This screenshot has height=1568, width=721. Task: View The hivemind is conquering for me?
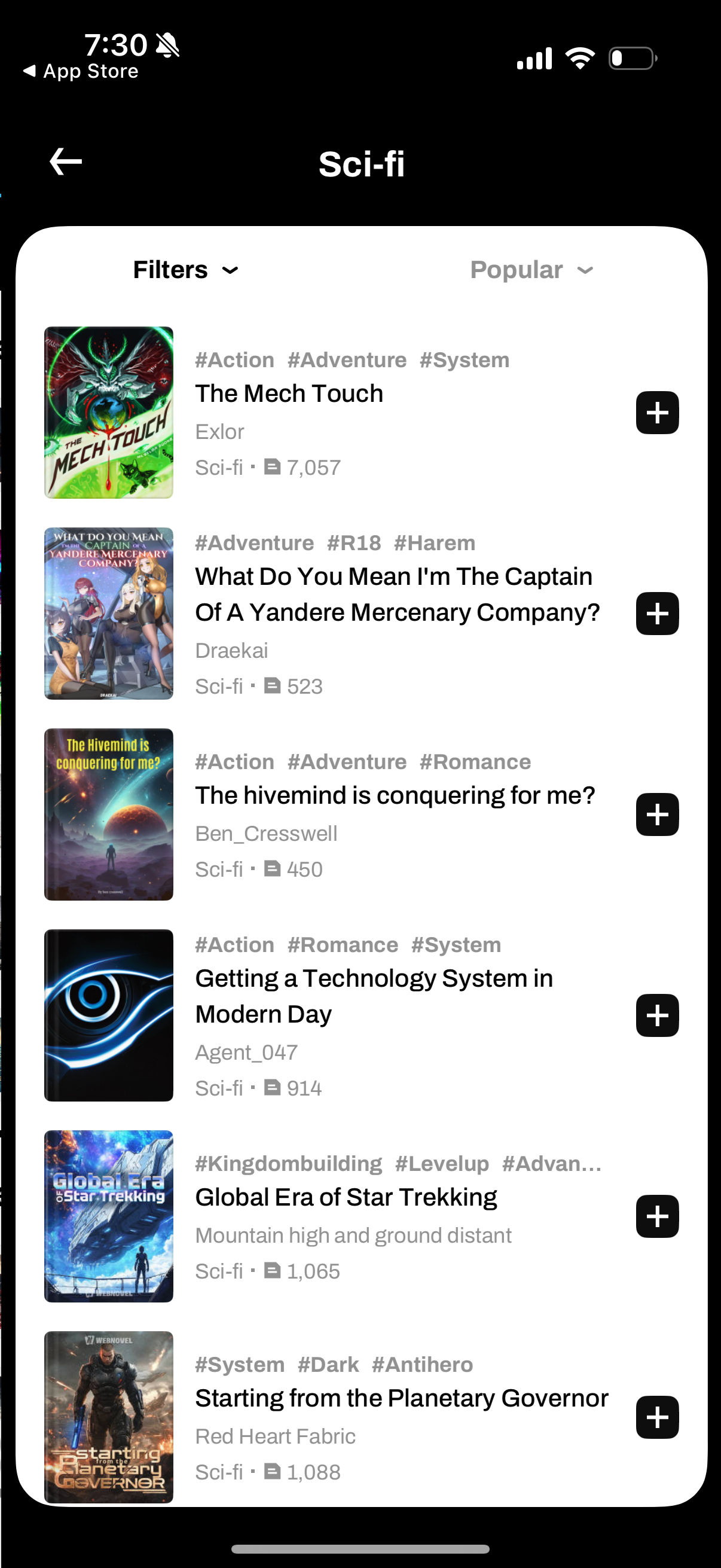(394, 795)
